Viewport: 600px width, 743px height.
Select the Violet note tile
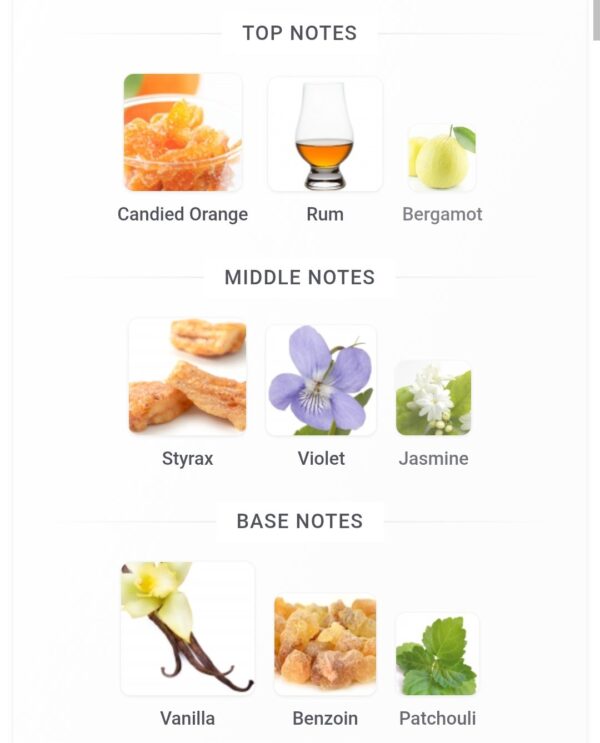click(321, 380)
